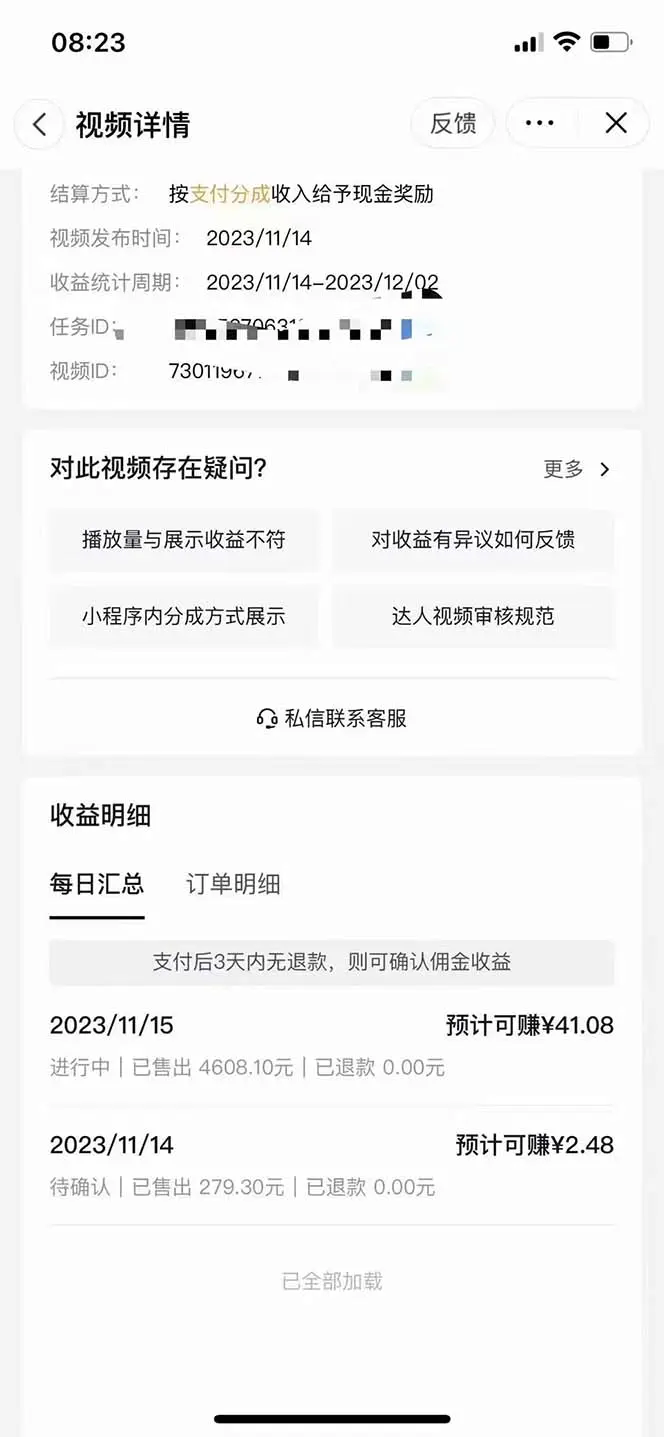Switch to the 订单明细 tab
This screenshot has height=1437, width=664.
[x=233, y=884]
